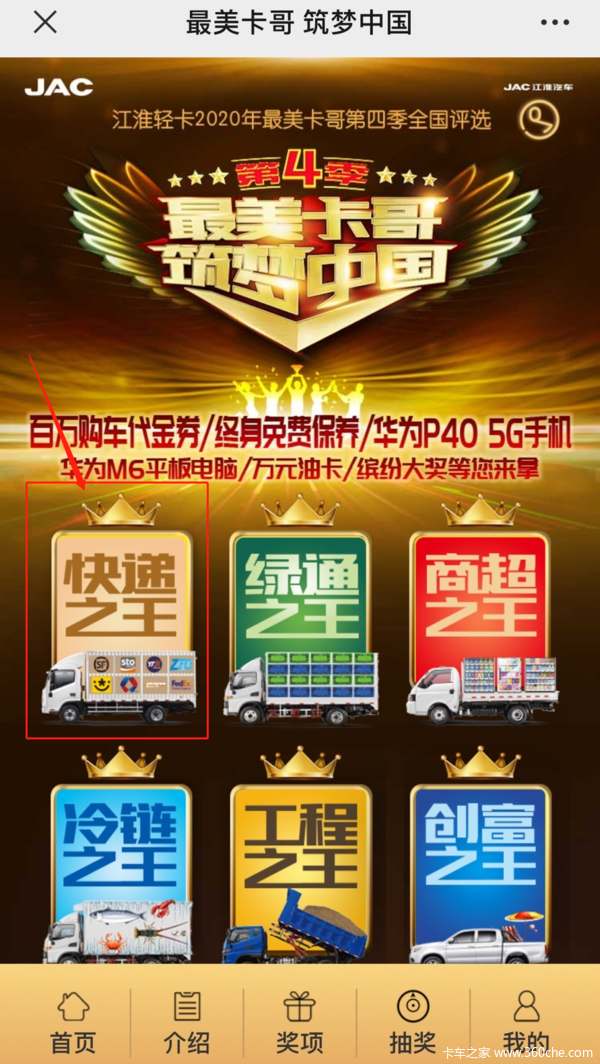Switch to the 首页 tab

73,1020
